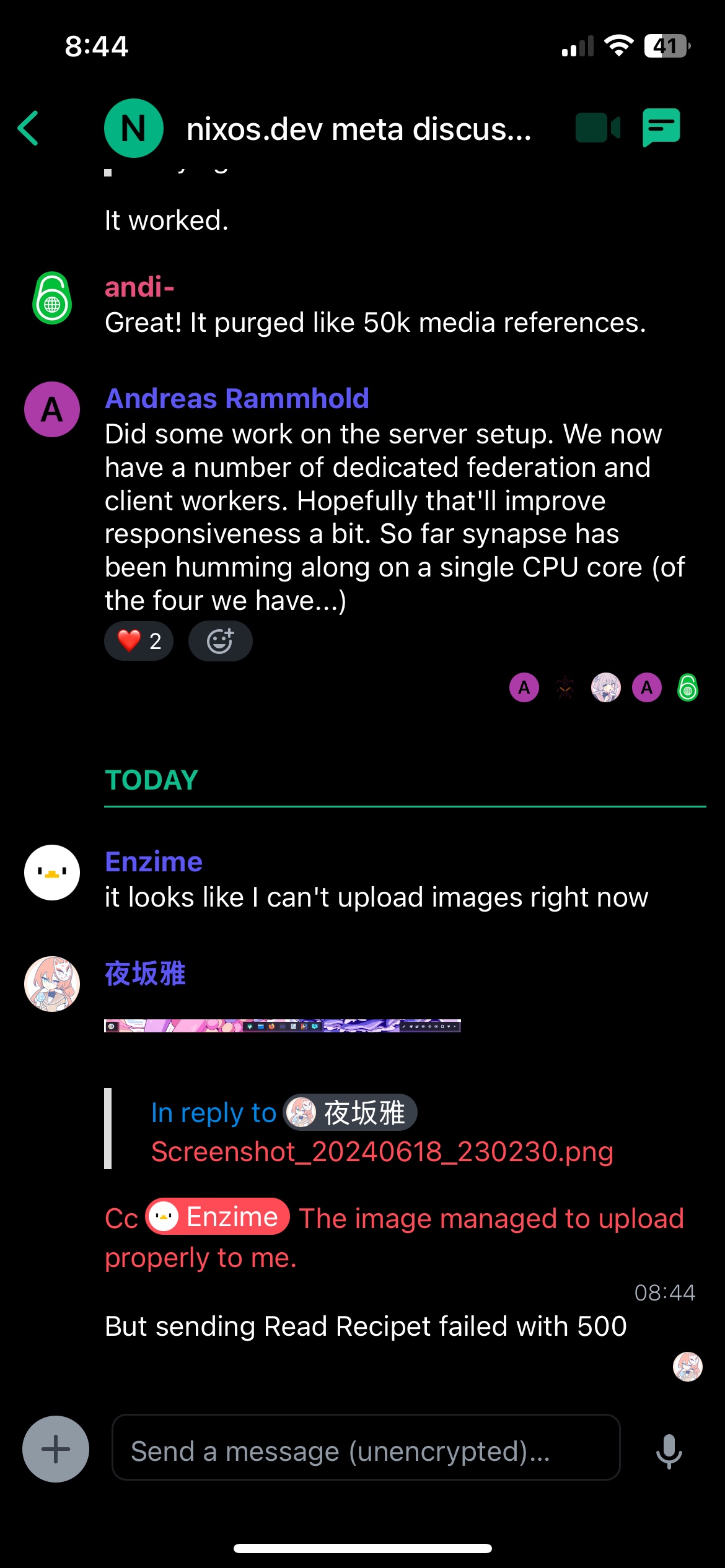Open the threads panel

(x=661, y=128)
